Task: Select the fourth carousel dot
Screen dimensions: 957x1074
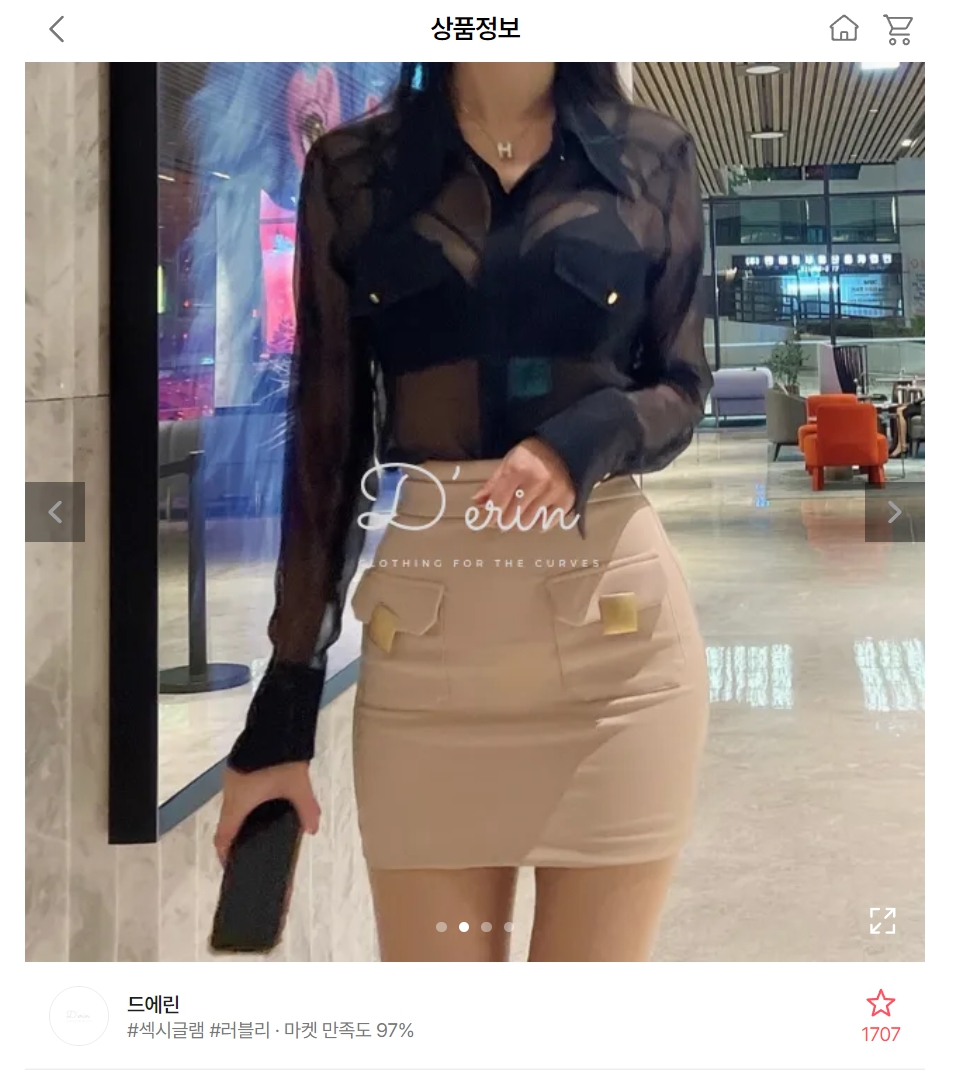Action: point(509,928)
